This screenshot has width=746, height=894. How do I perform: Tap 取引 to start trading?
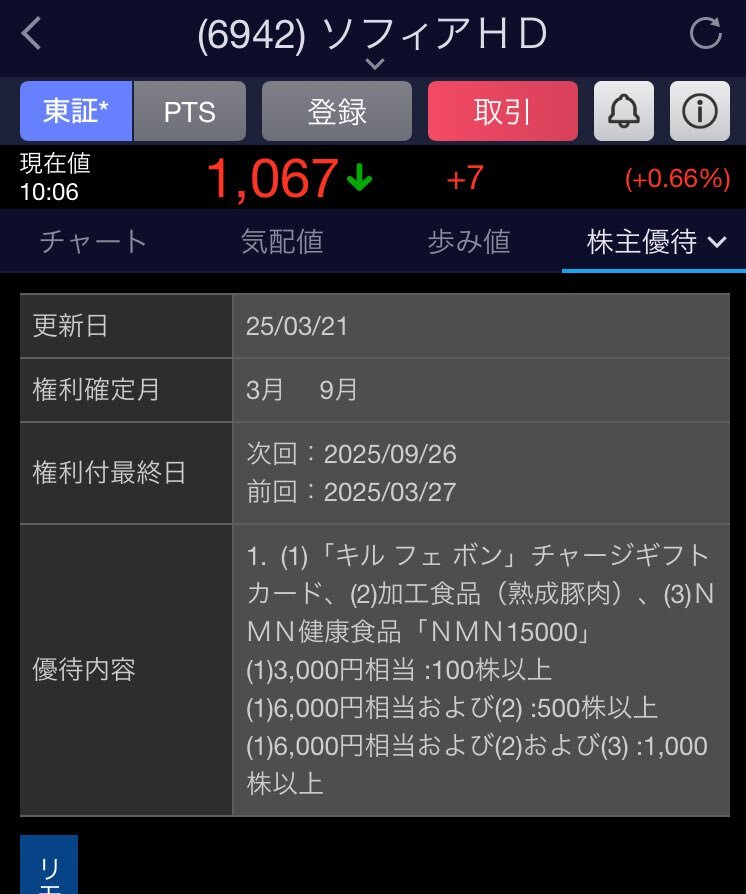pyautogui.click(x=503, y=112)
